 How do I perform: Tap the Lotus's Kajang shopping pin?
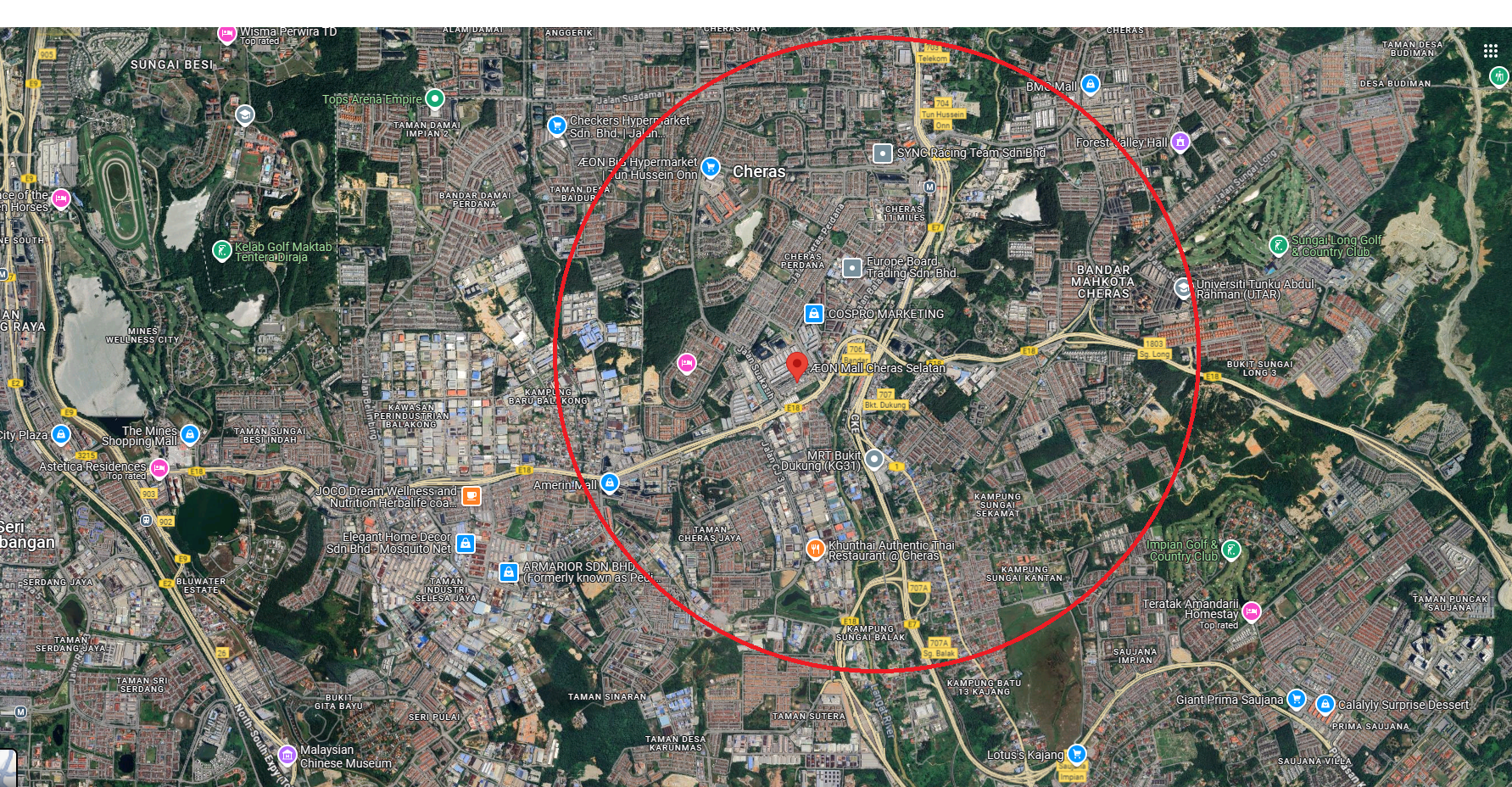coord(1076,753)
